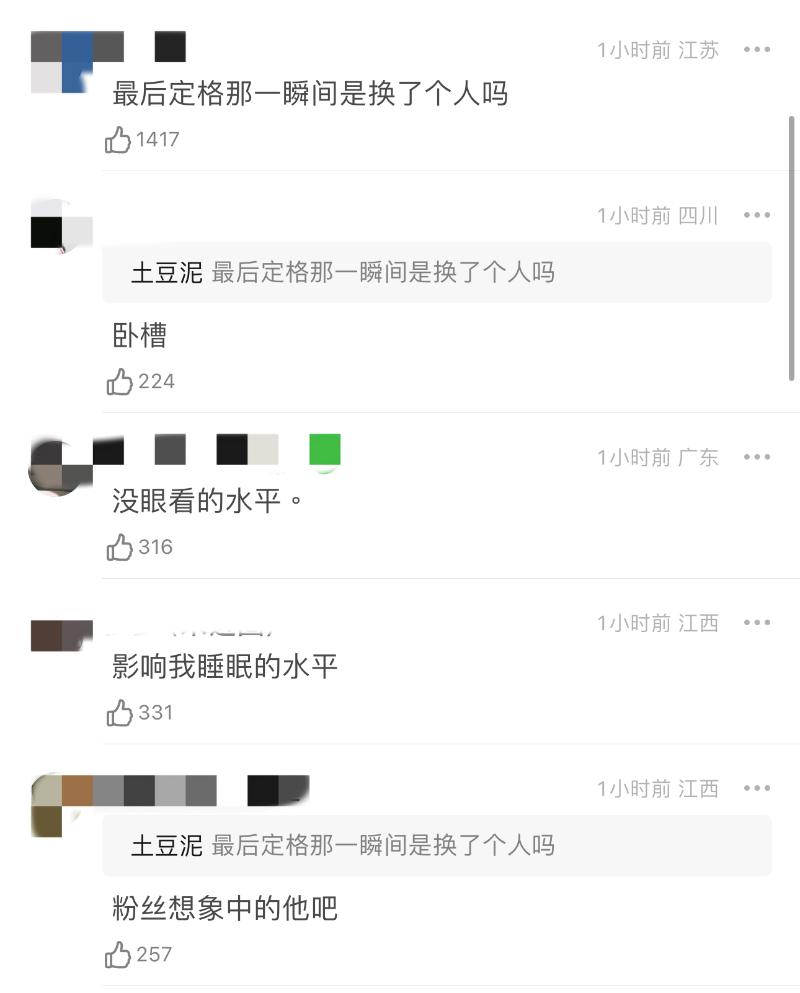Open the more options for the Sichuan comment

point(757,216)
